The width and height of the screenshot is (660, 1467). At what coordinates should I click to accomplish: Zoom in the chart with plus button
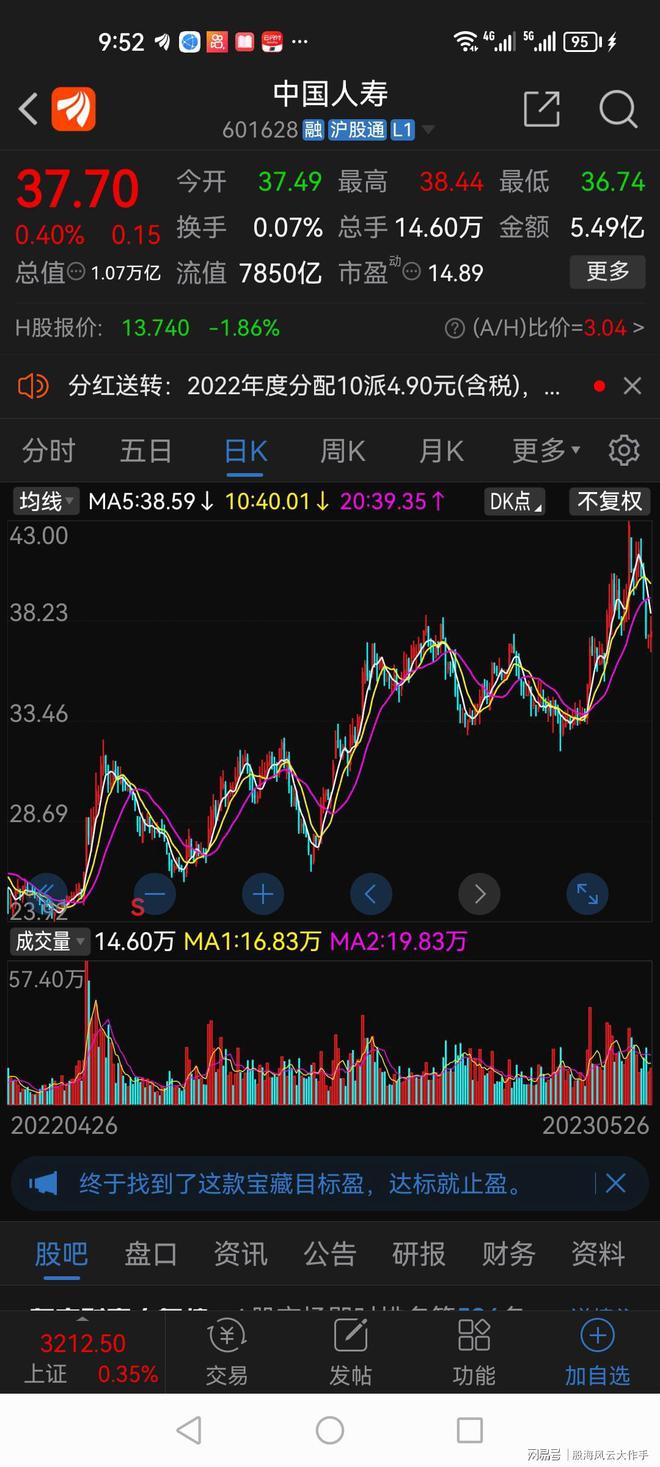pos(263,893)
